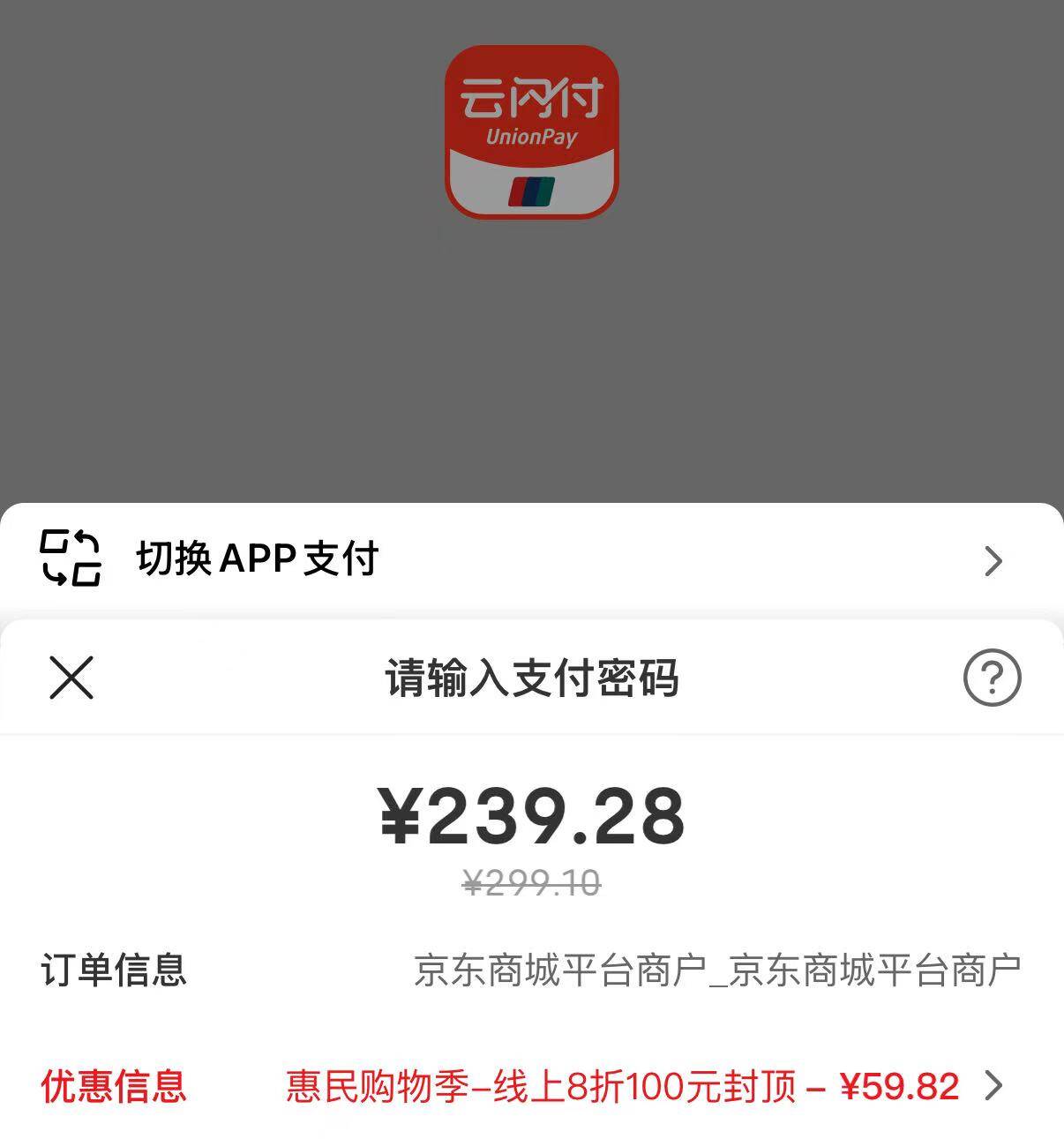Select the 请输入支付密码 header
This screenshot has width=1064, height=1139.
(531, 678)
